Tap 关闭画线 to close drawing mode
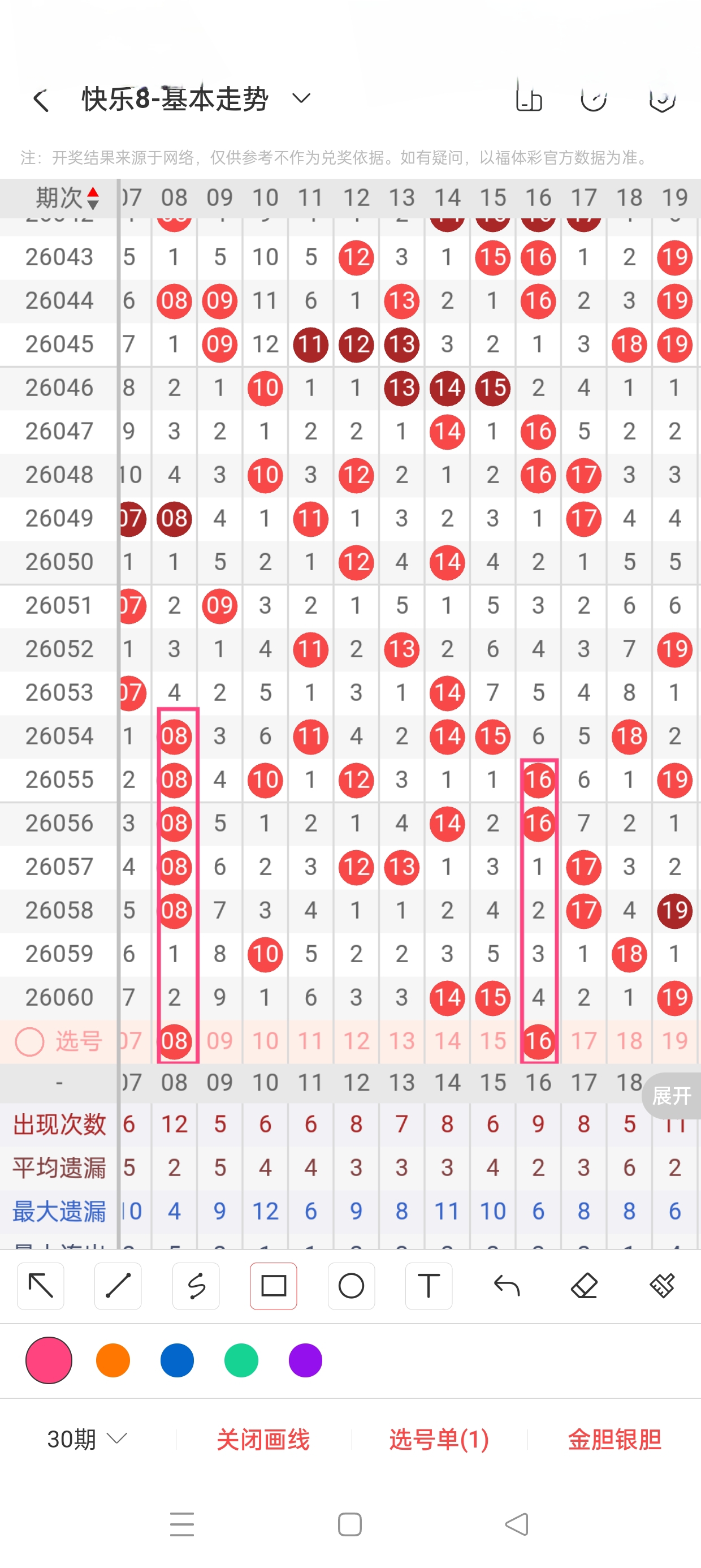This screenshot has width=701, height=1568. [x=263, y=1439]
